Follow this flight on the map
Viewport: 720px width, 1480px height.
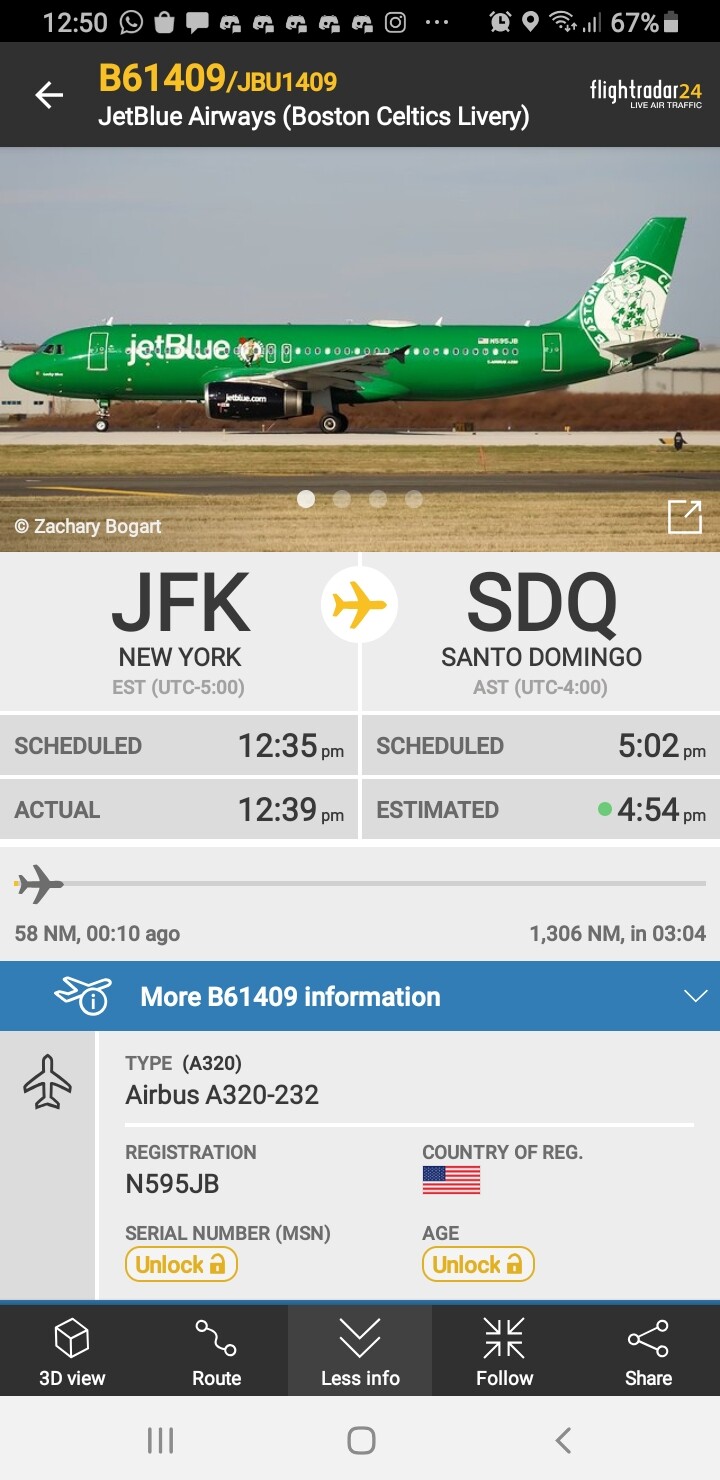click(504, 1352)
